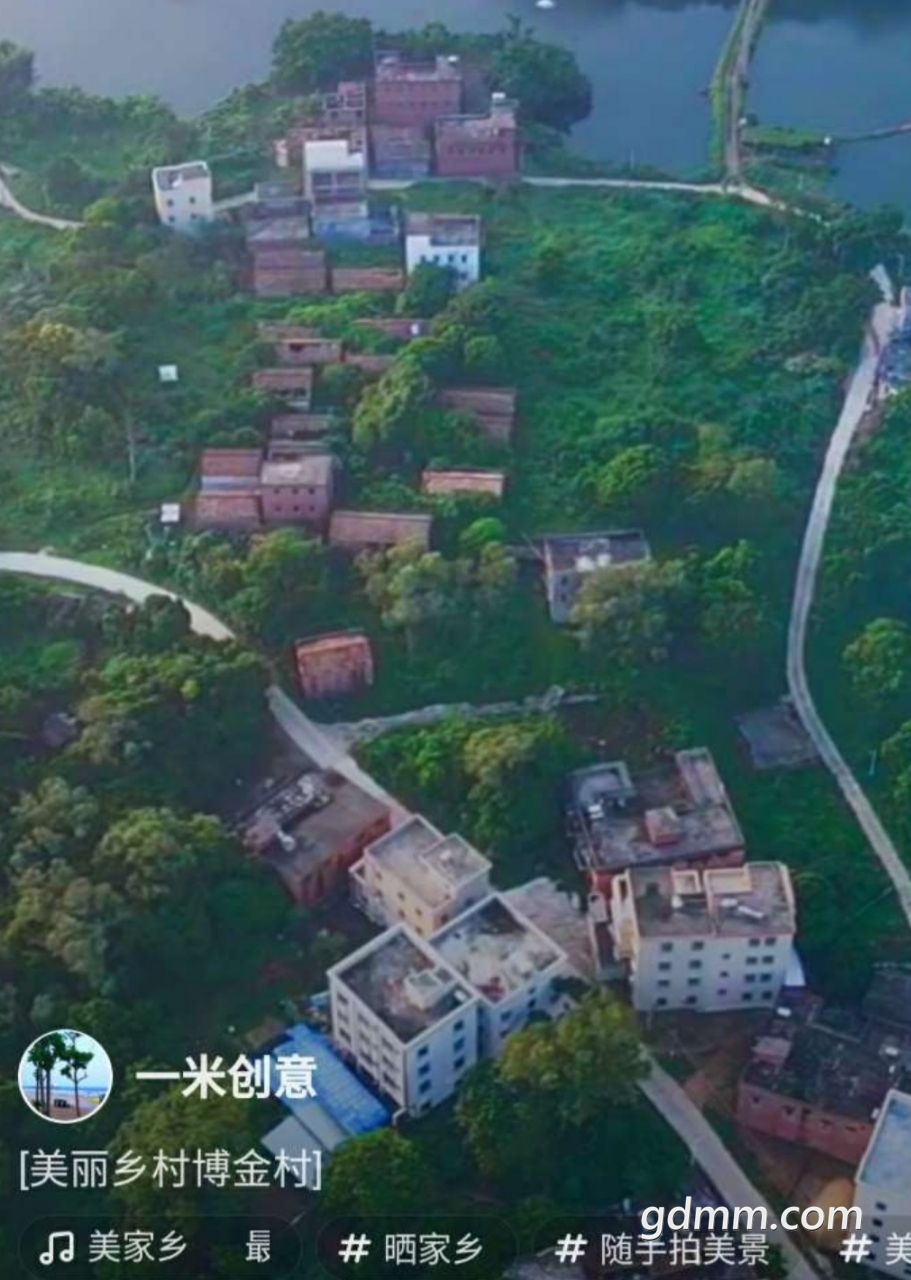Image resolution: width=911 pixels, height=1280 pixels.
Task: Open the 一米创意 profile avatar
Action: 65,1076
